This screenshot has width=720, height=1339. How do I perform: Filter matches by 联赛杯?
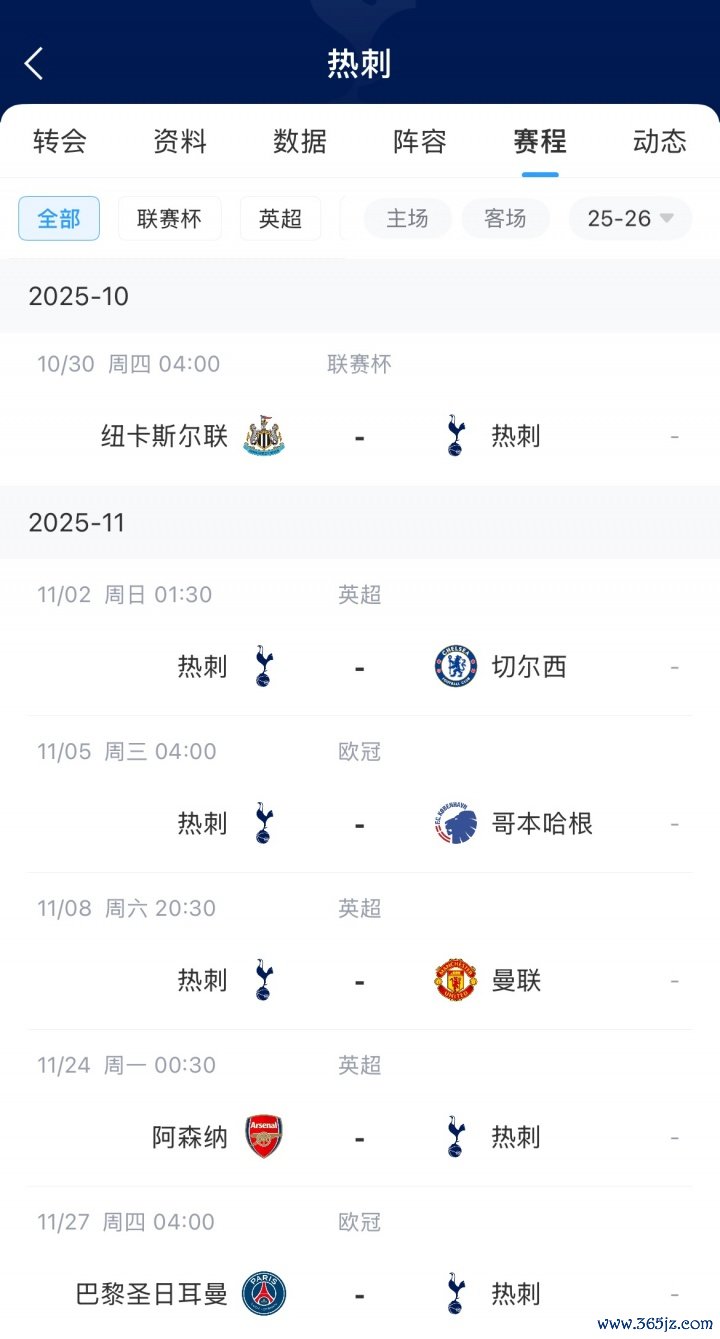pyautogui.click(x=169, y=219)
